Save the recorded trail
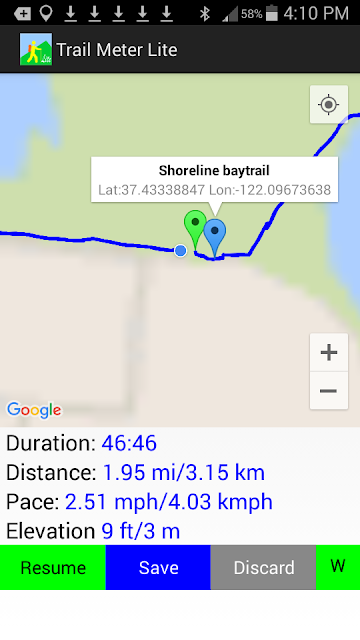 point(158,567)
